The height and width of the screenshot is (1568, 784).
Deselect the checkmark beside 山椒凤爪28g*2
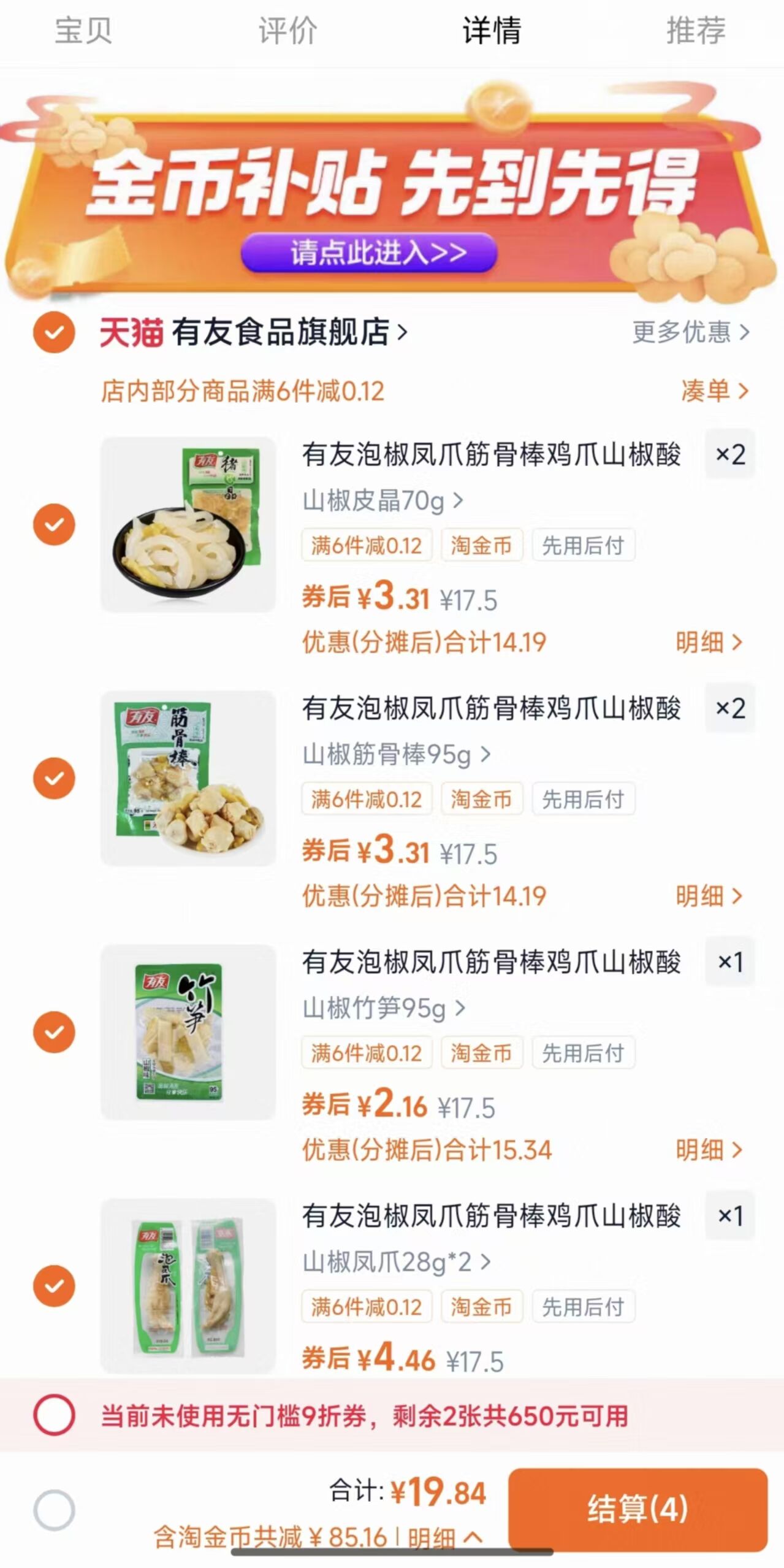[54, 1285]
